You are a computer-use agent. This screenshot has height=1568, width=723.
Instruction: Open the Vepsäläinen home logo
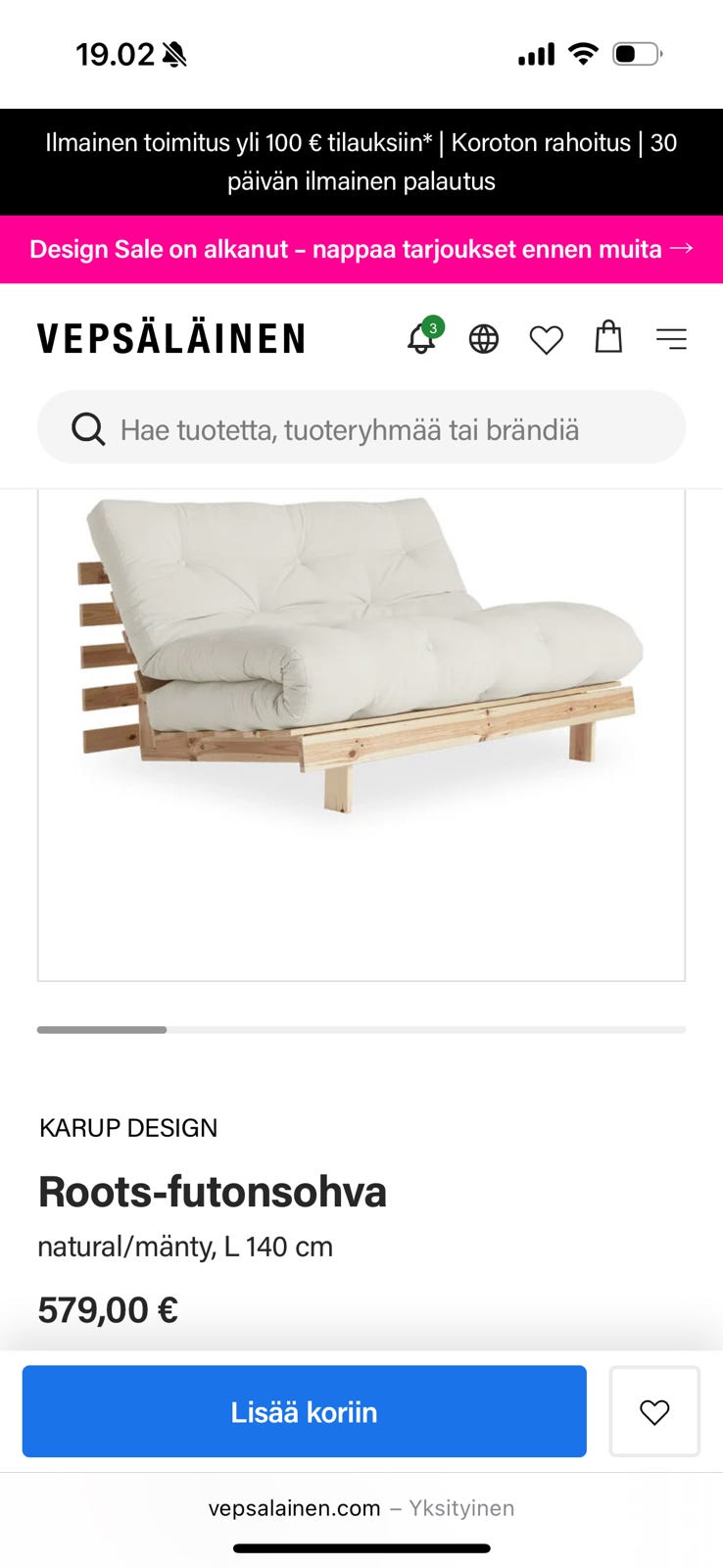click(171, 339)
